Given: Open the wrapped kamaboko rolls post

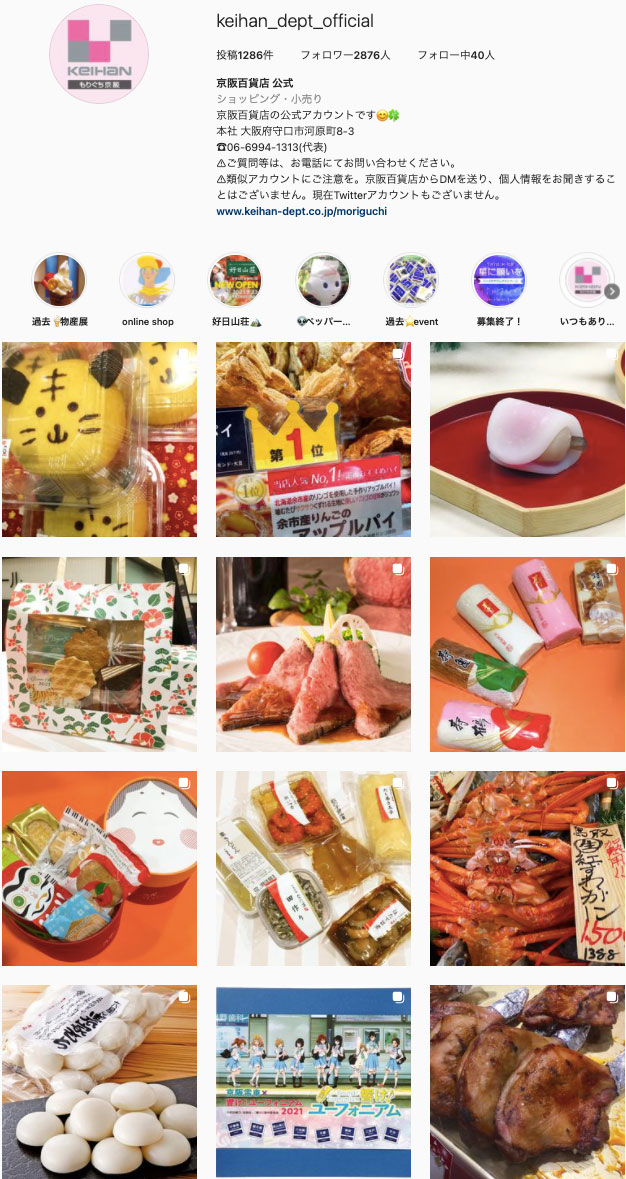Looking at the screenshot, I should click(x=527, y=654).
